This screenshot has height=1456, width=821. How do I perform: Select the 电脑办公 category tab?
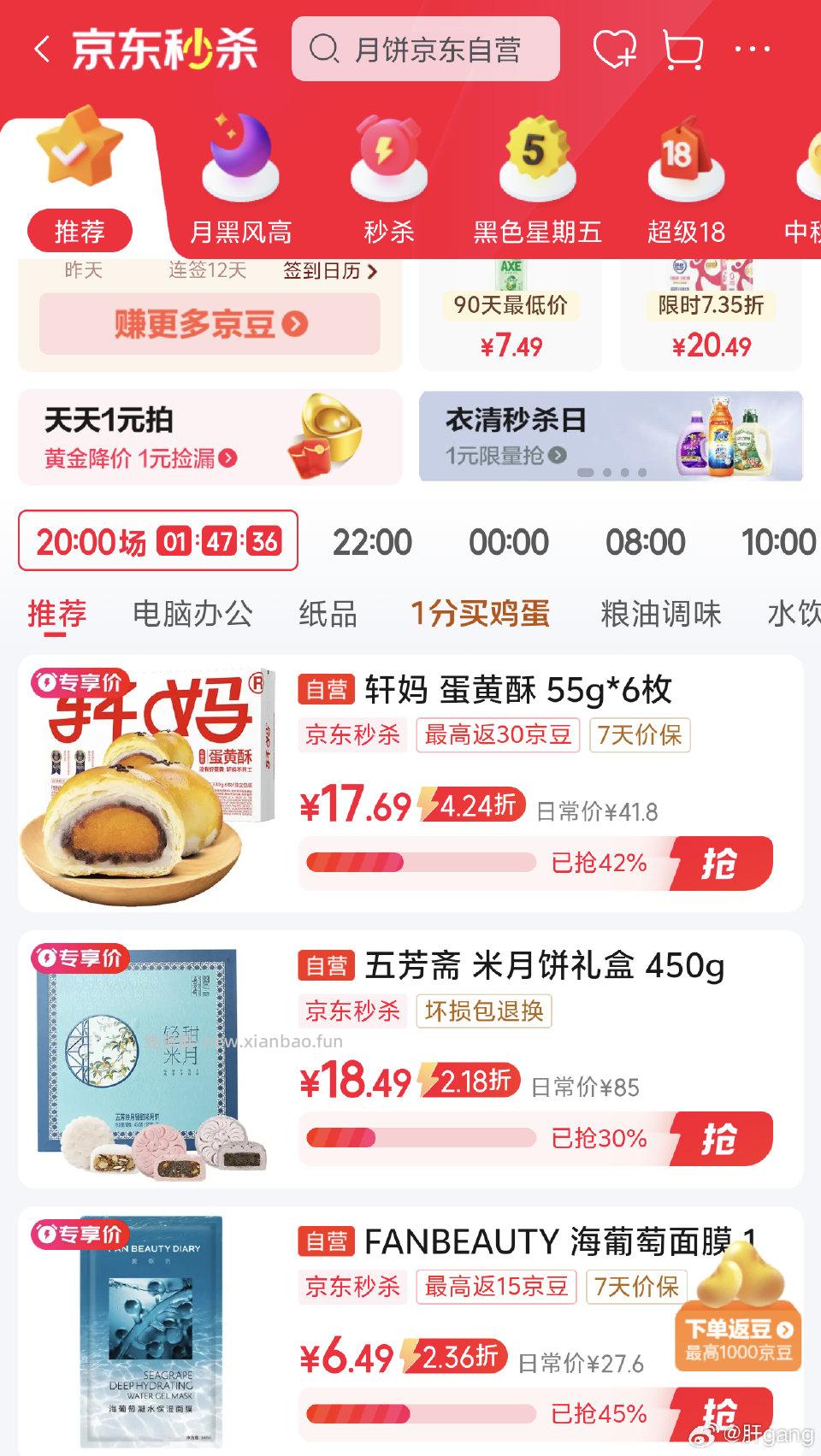pyautogui.click(x=190, y=612)
